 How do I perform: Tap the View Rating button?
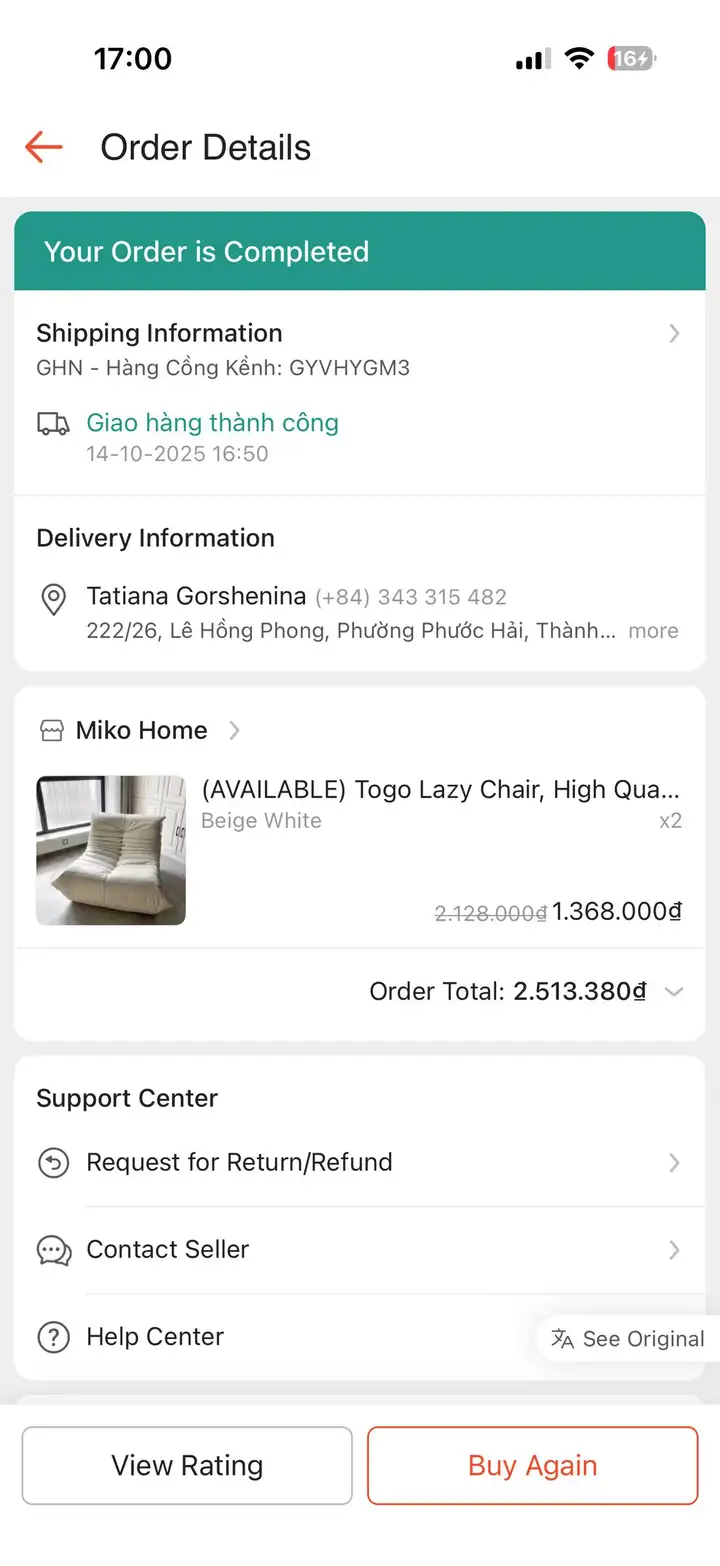tap(187, 1465)
